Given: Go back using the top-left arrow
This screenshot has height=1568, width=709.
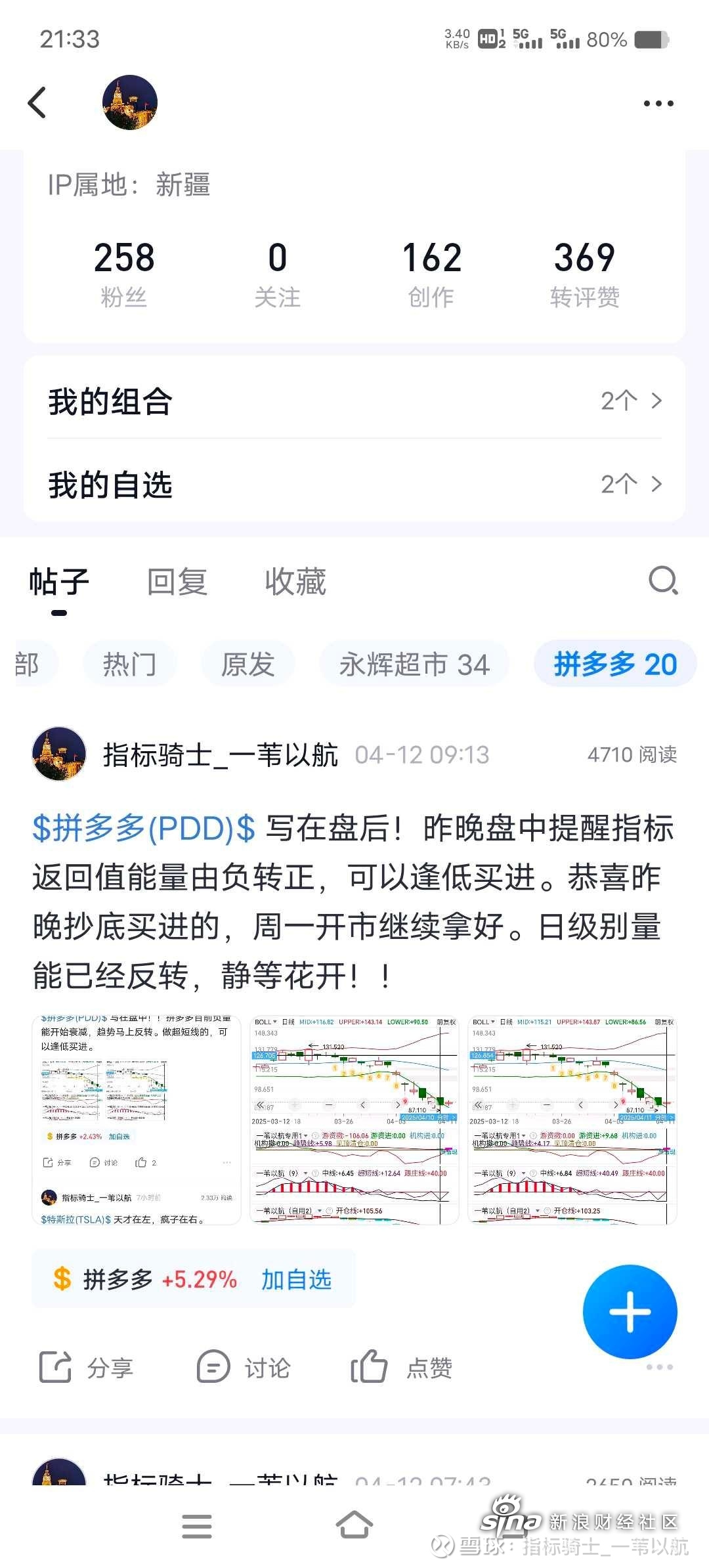Looking at the screenshot, I should click(x=37, y=103).
